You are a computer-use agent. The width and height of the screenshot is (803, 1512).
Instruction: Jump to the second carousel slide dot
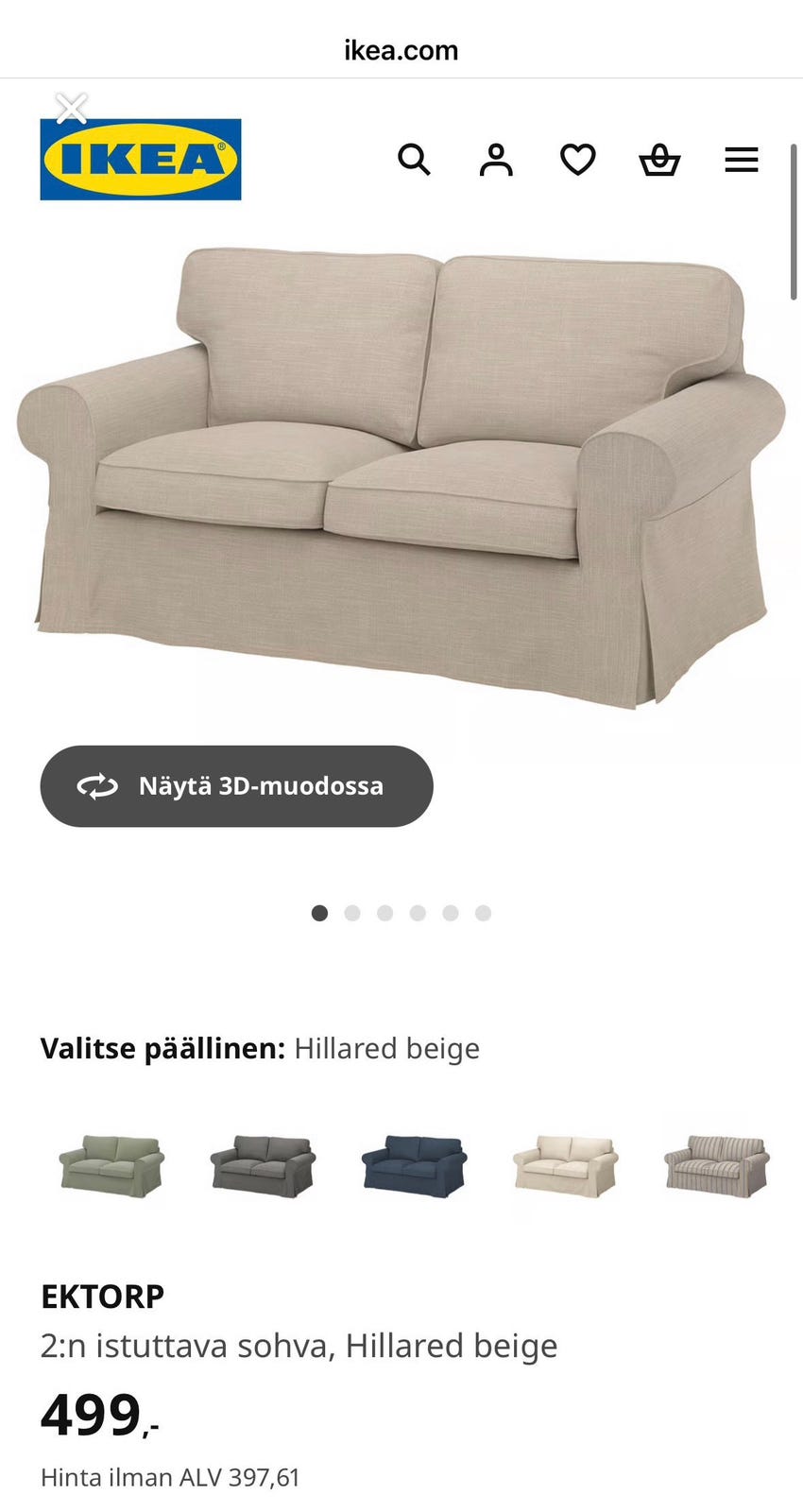(352, 913)
